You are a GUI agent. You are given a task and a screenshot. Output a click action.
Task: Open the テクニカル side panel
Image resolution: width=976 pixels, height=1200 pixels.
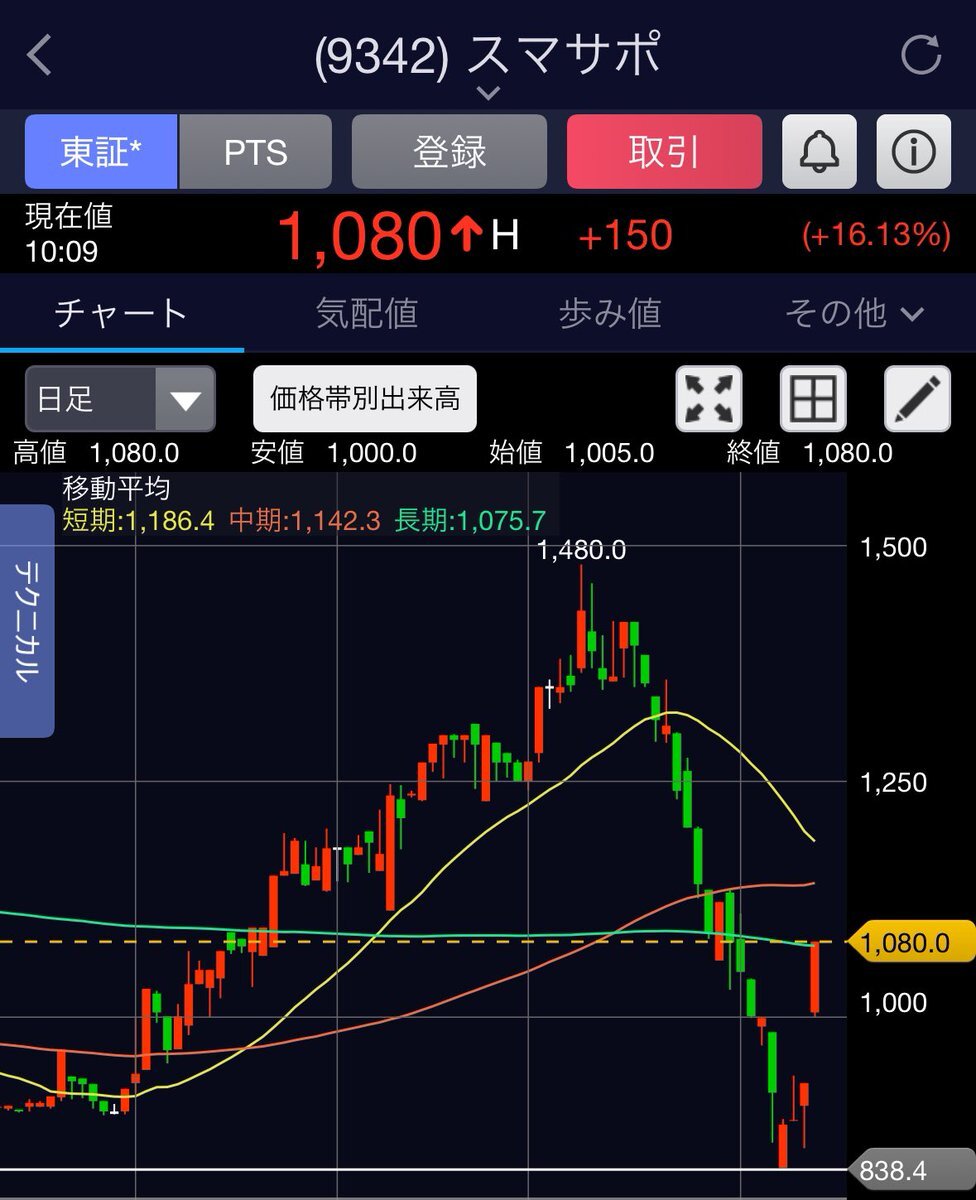tap(26, 620)
